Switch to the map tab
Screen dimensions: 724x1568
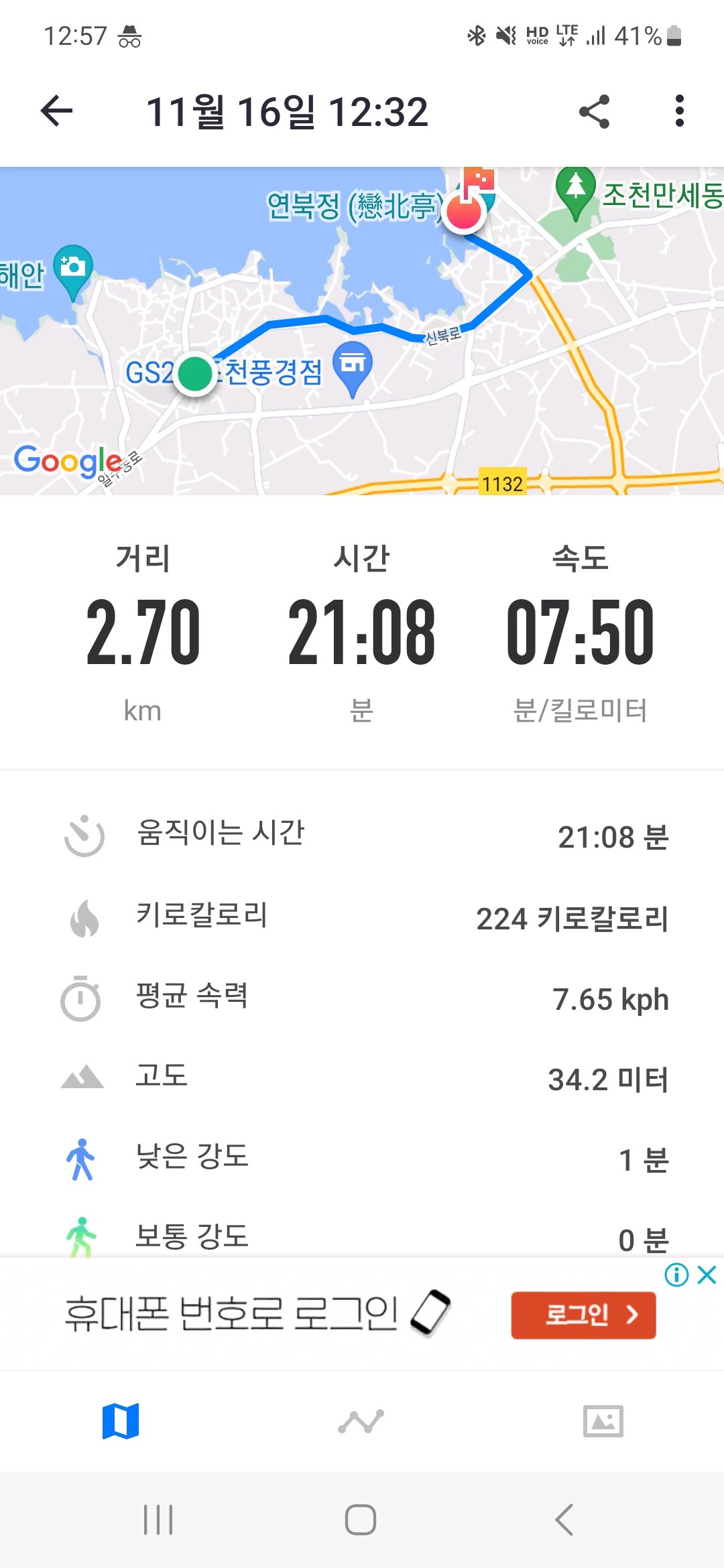coord(121,1421)
